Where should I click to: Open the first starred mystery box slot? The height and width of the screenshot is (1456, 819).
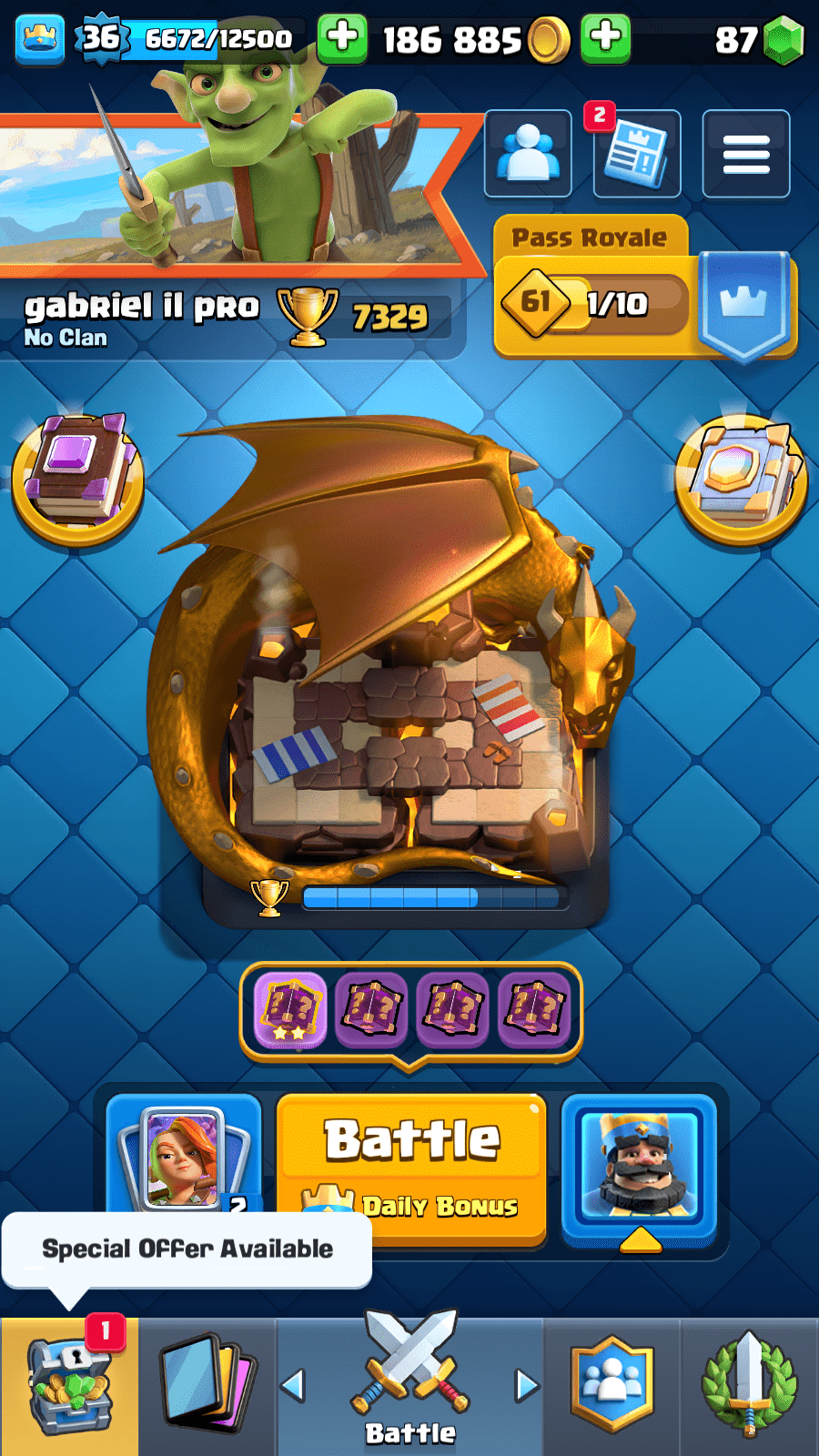pyautogui.click(x=290, y=1009)
